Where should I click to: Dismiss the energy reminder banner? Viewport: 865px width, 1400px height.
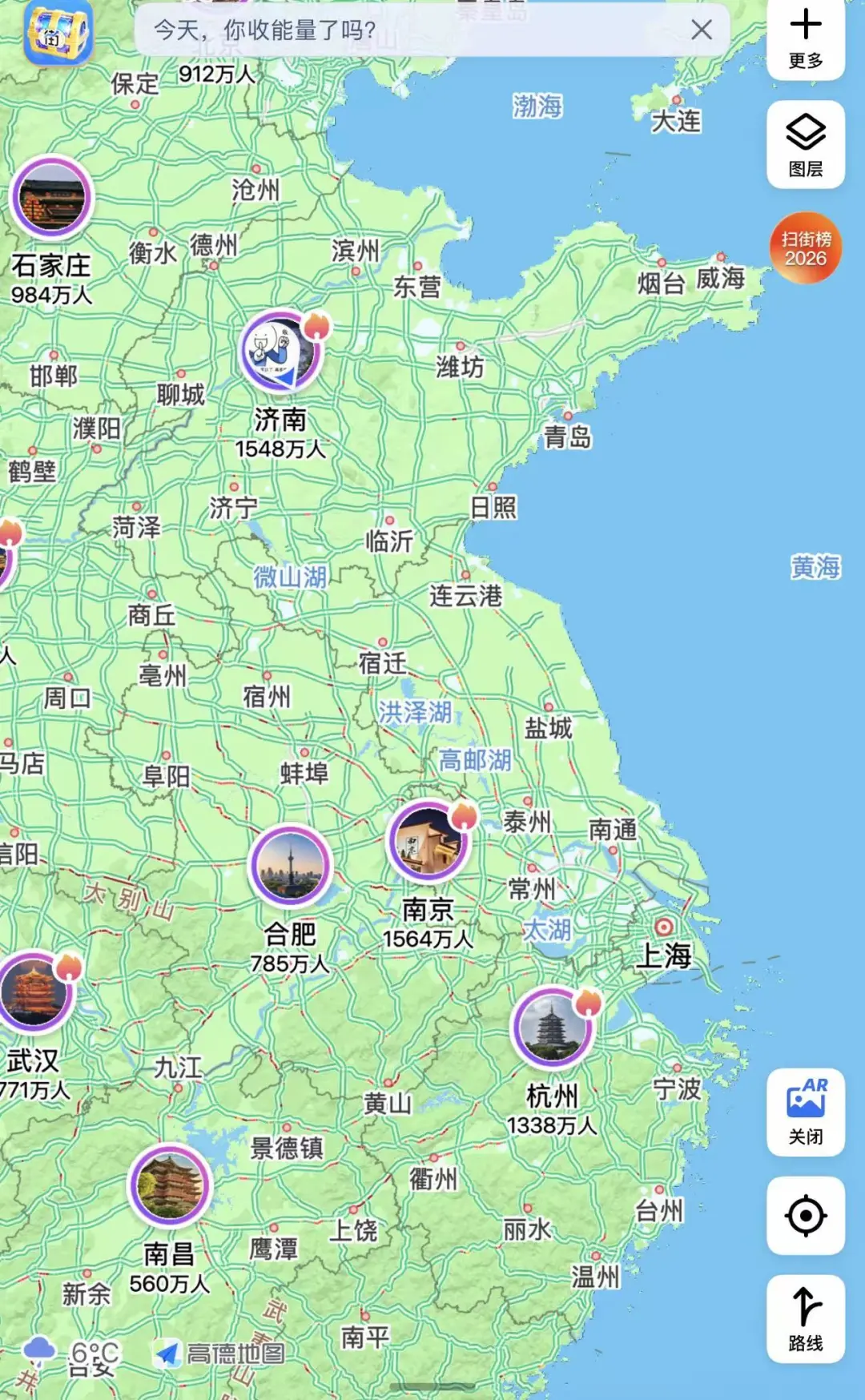701,30
